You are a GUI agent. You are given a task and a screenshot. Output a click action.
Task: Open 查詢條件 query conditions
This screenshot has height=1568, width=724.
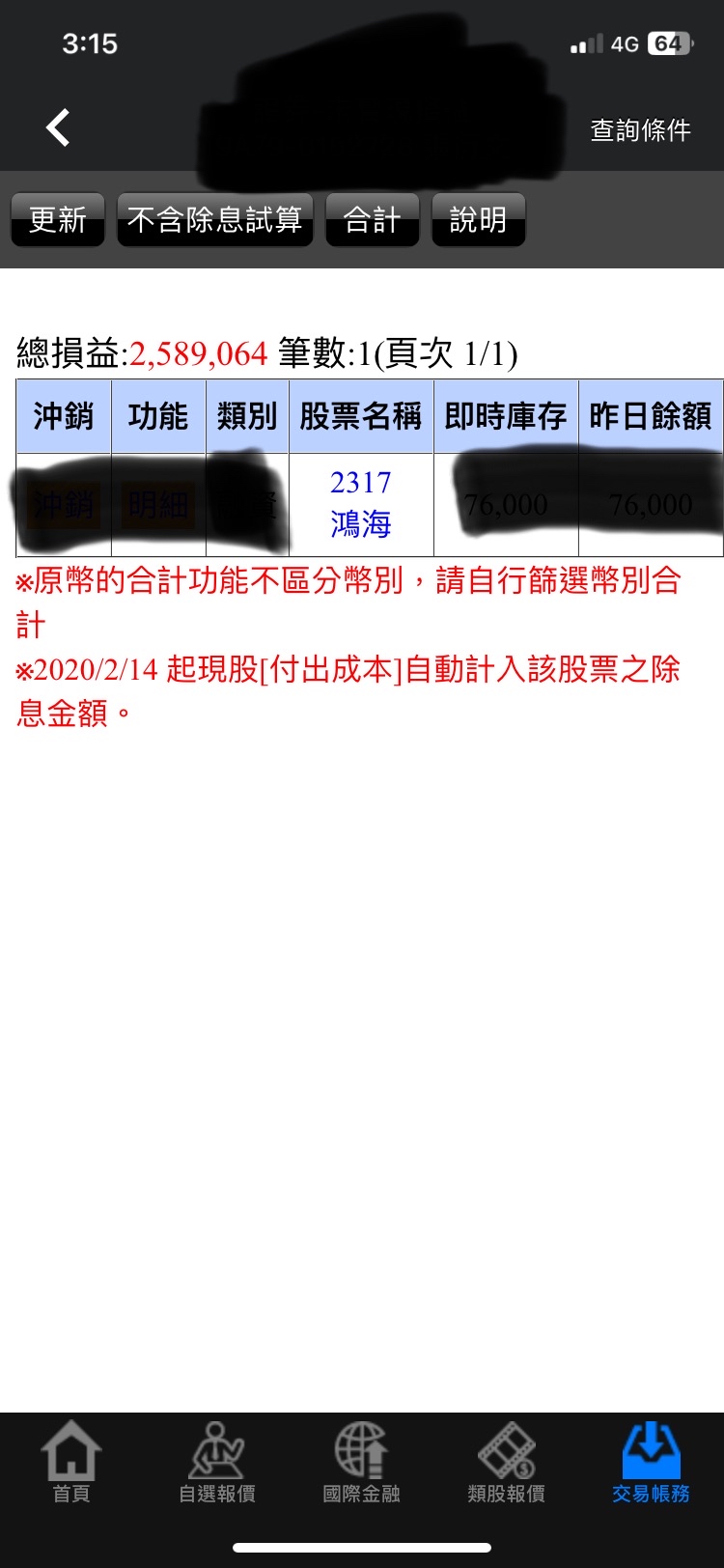pos(640,130)
